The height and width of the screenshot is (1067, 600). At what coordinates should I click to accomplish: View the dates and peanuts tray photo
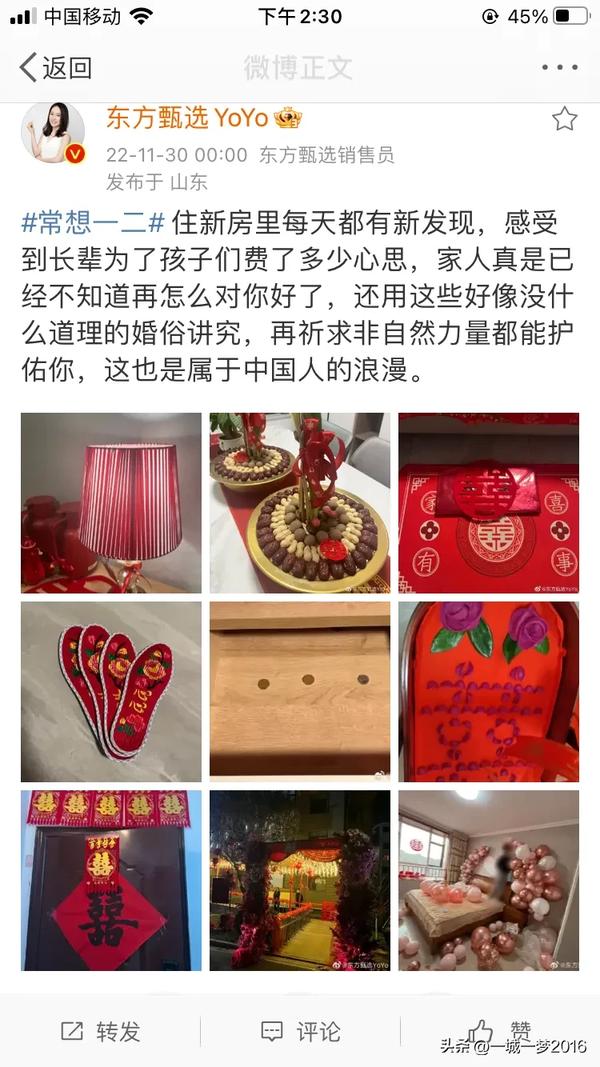point(300,503)
